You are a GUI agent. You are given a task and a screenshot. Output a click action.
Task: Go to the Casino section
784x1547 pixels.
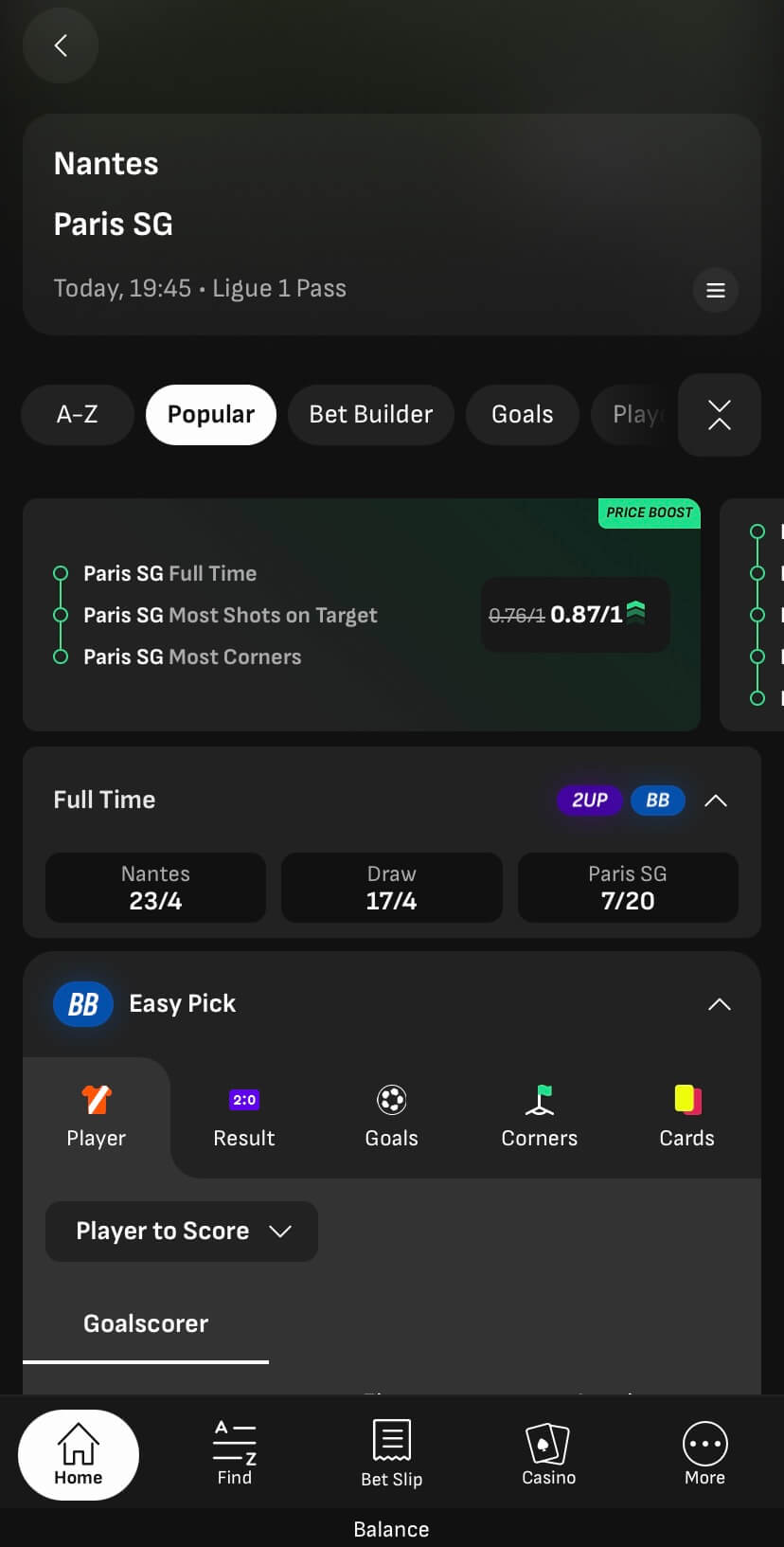point(548,1453)
